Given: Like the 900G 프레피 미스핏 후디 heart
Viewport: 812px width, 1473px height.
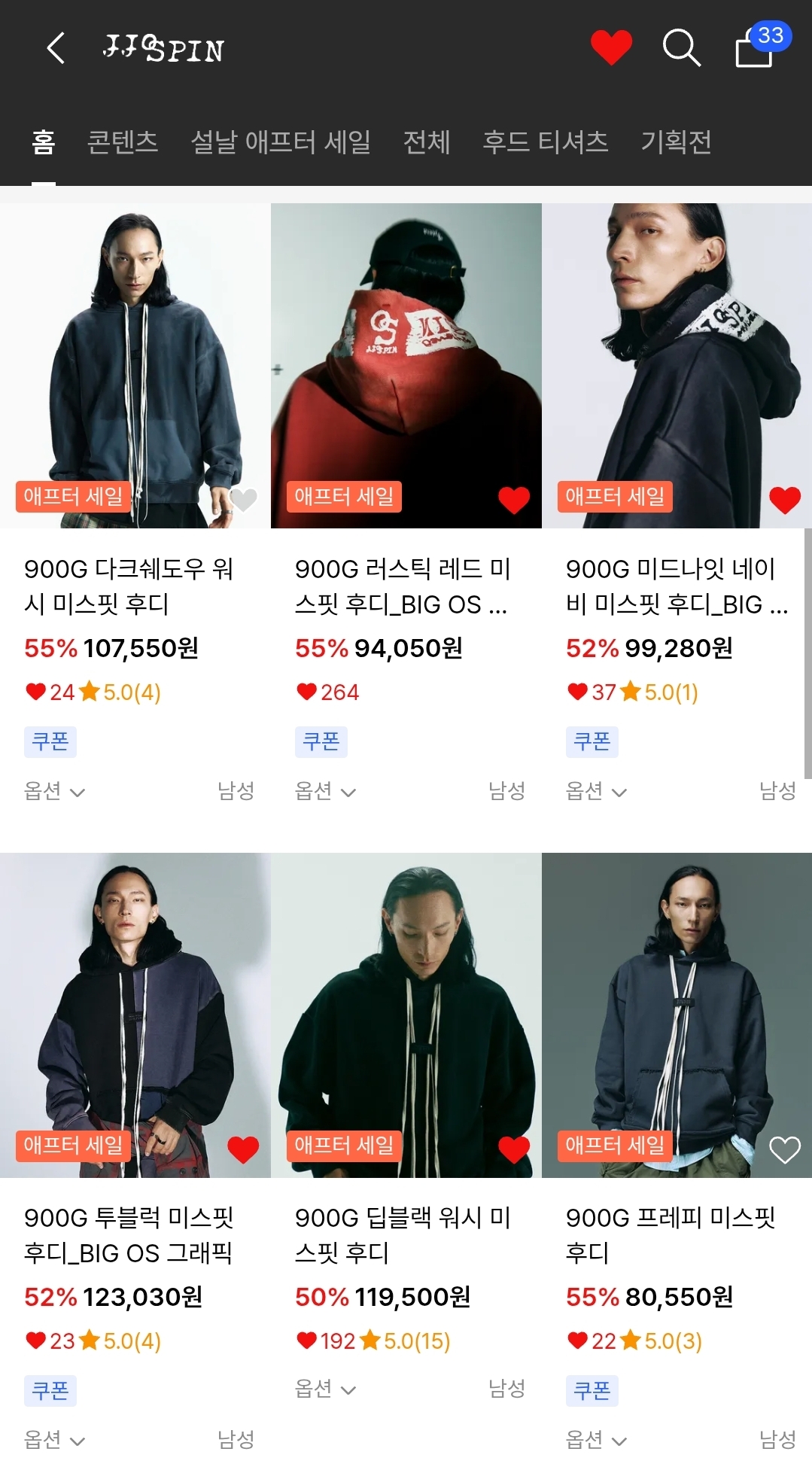Looking at the screenshot, I should coord(785,1149).
